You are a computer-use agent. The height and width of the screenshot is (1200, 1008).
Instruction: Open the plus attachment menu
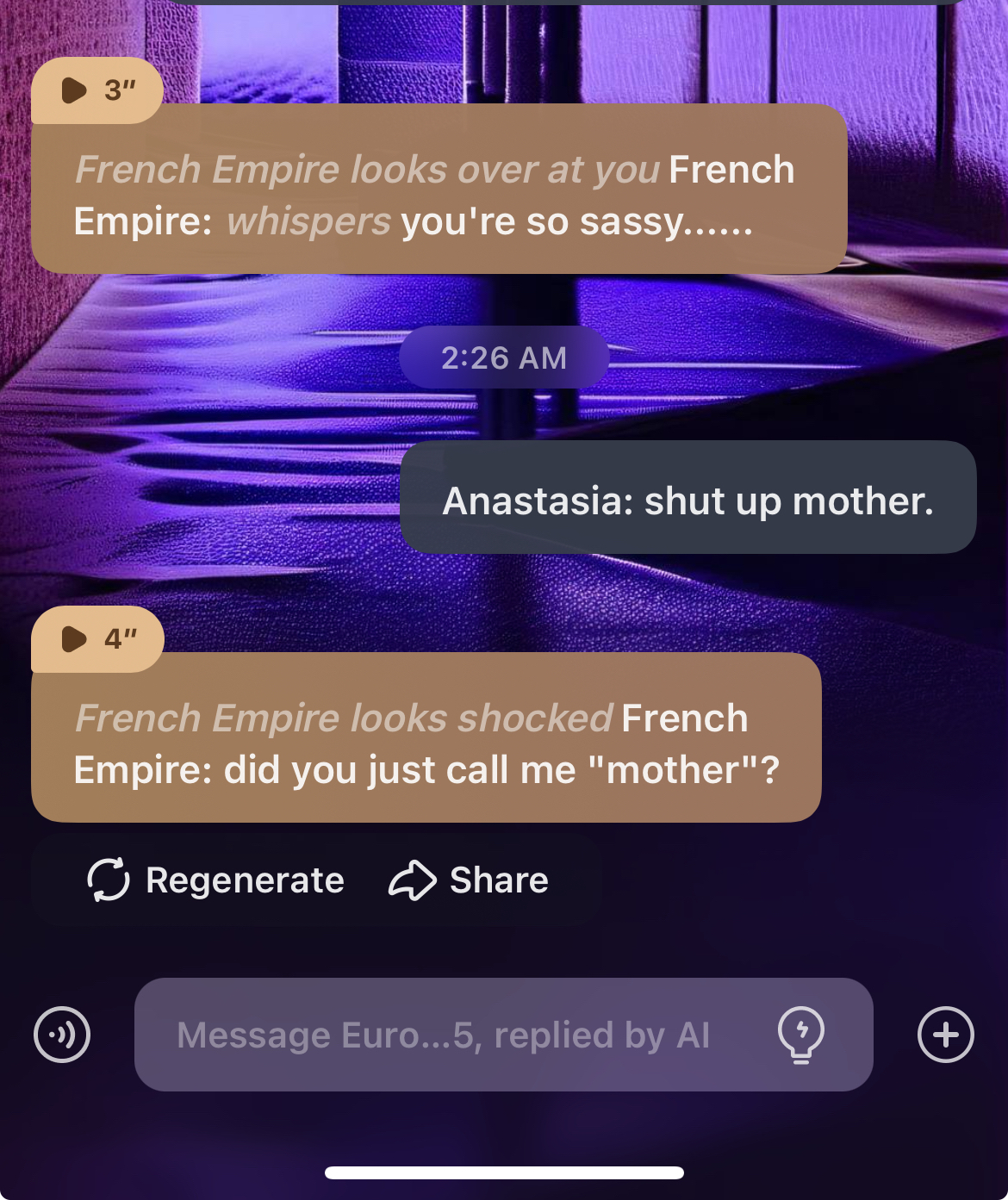pos(945,1034)
